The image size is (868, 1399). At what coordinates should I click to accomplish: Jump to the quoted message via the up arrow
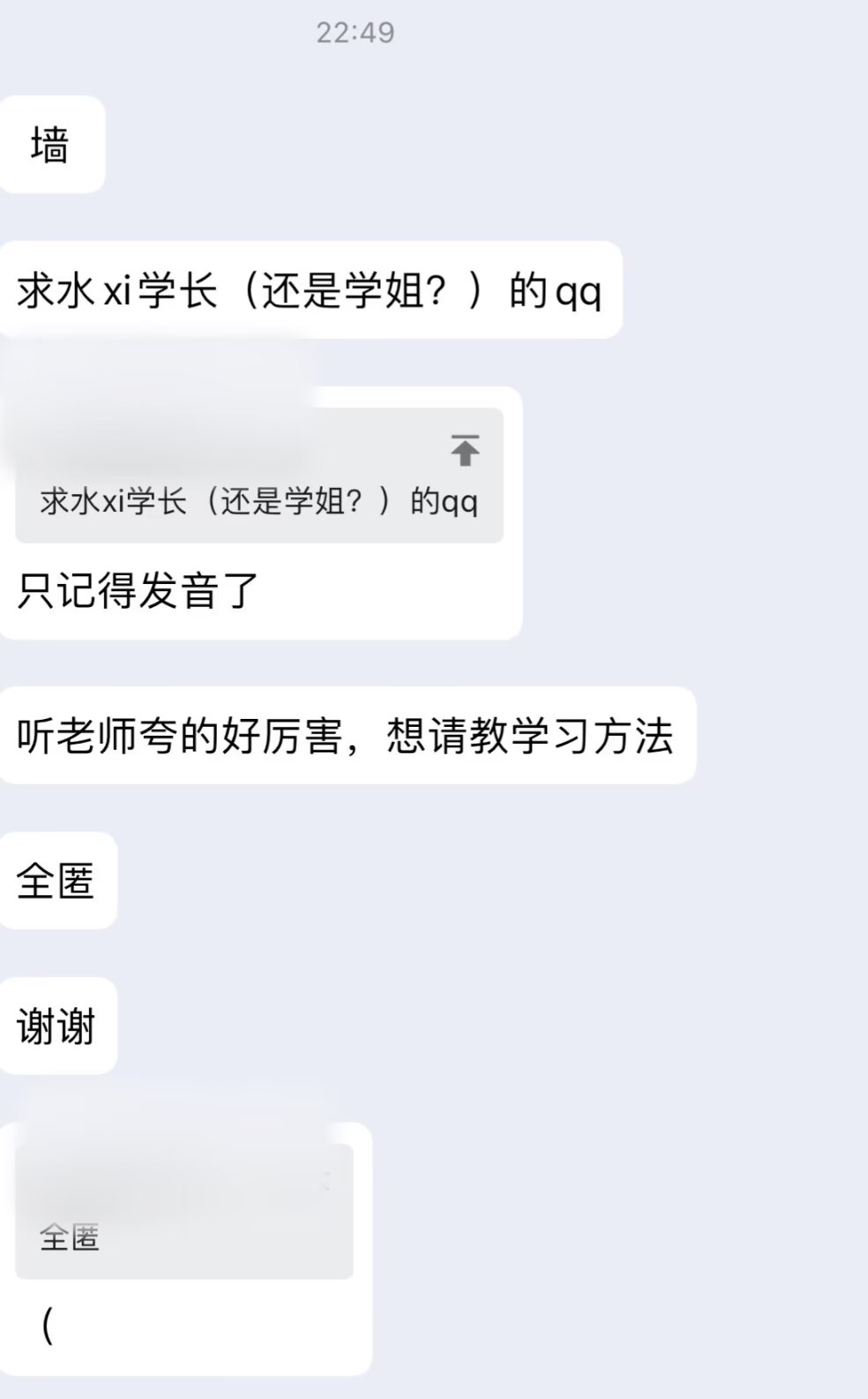pos(465,450)
